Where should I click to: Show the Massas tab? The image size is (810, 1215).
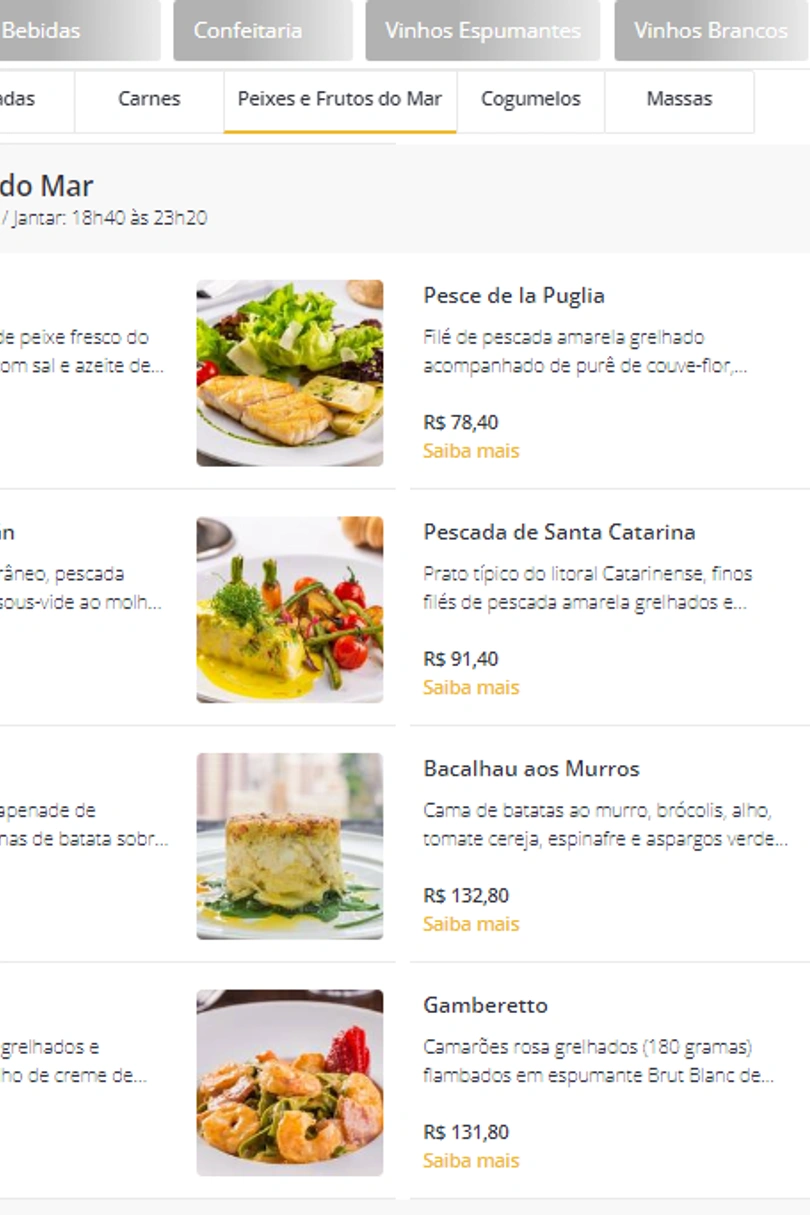pyautogui.click(x=679, y=99)
